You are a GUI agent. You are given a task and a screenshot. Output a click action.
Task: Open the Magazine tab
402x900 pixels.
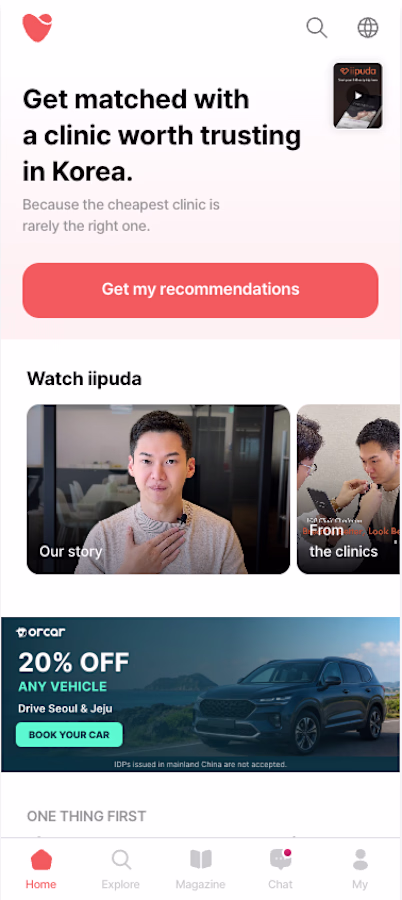(200, 869)
